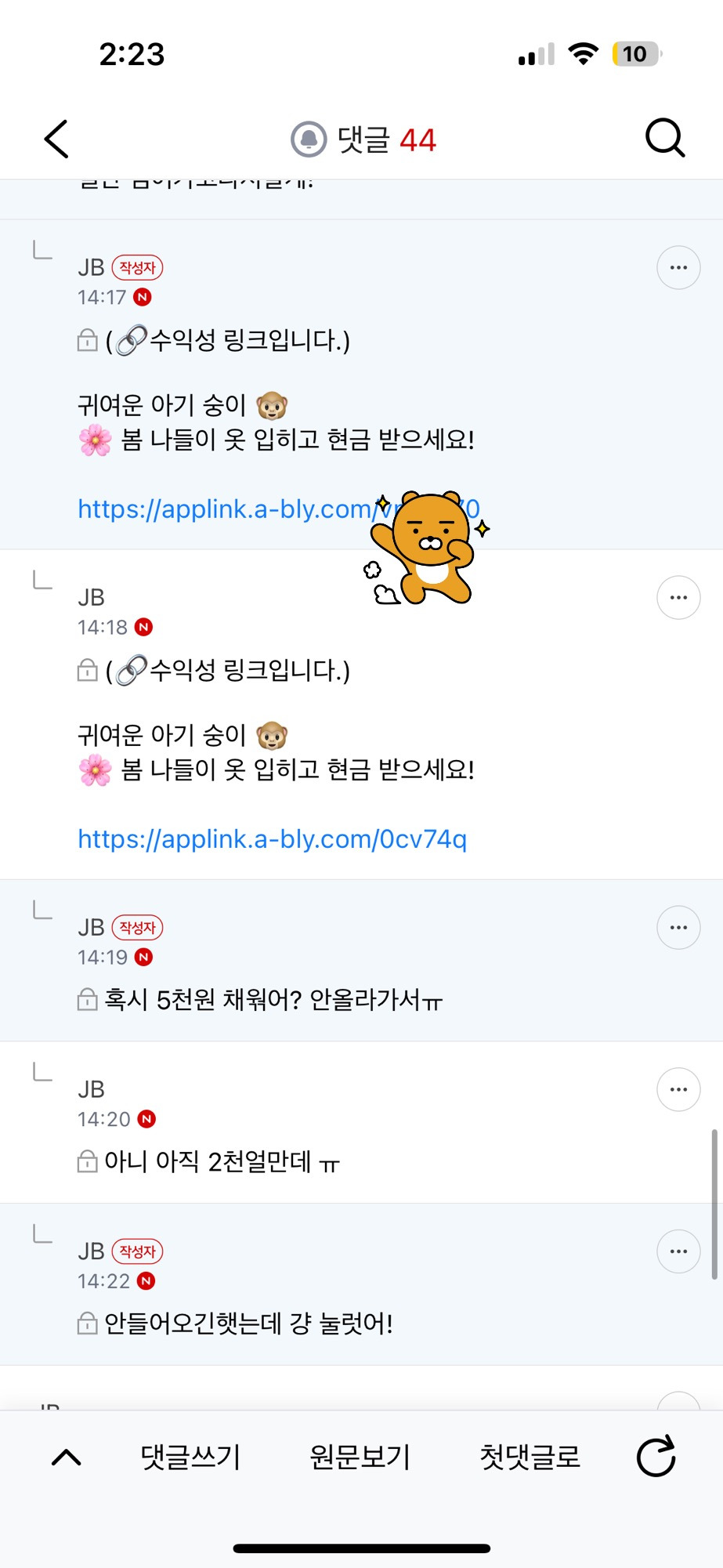Open more options for the 14:22 comment

pyautogui.click(x=678, y=1251)
